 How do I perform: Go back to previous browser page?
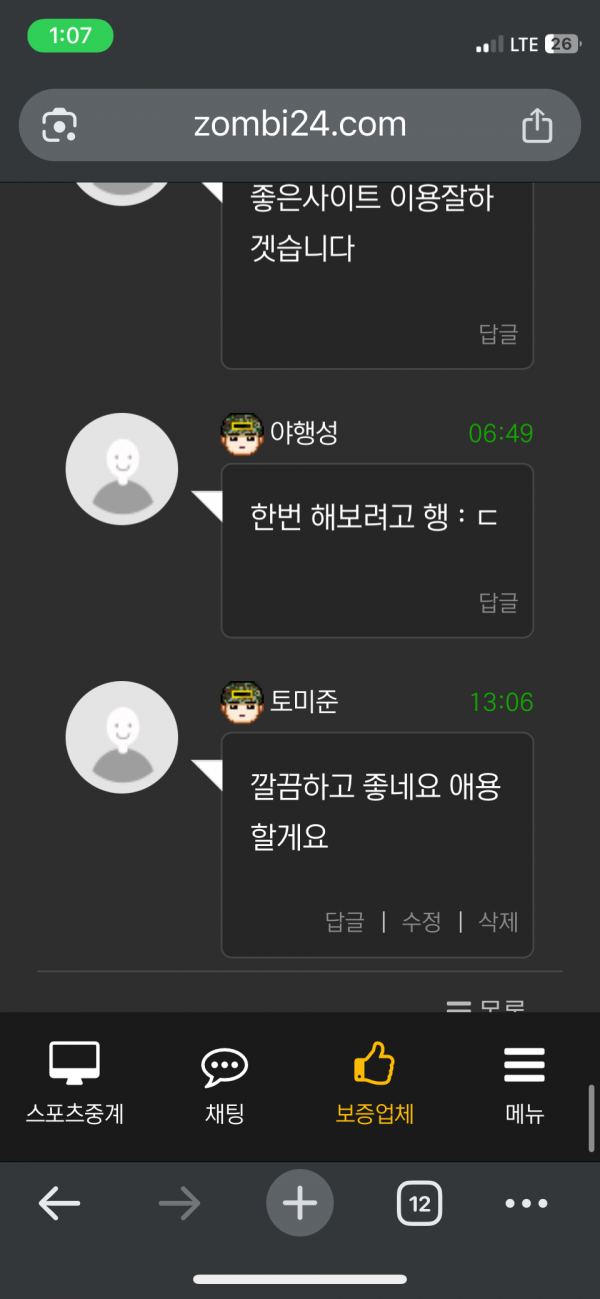pyautogui.click(x=60, y=1203)
